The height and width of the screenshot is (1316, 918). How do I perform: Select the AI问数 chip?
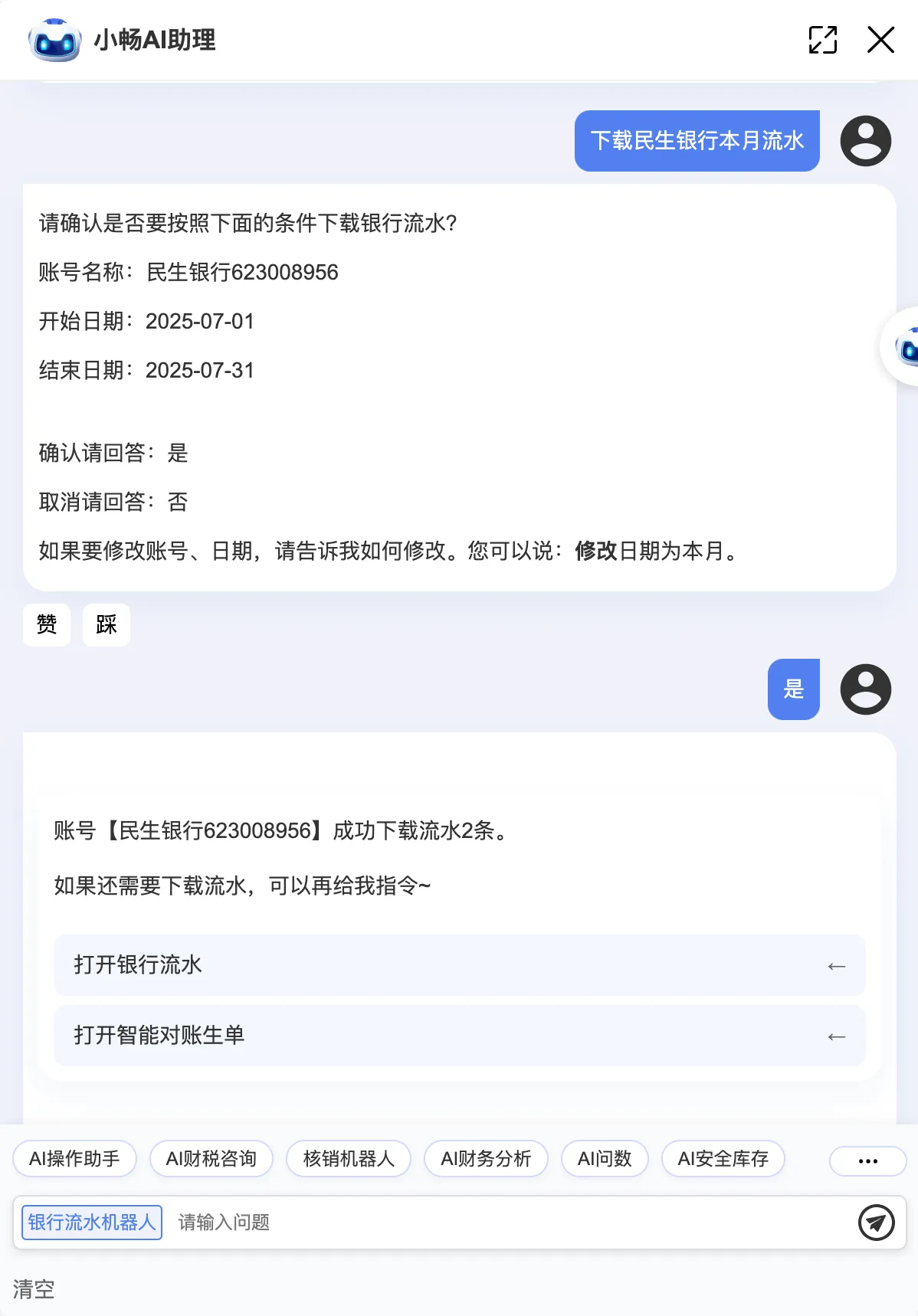click(x=605, y=1159)
